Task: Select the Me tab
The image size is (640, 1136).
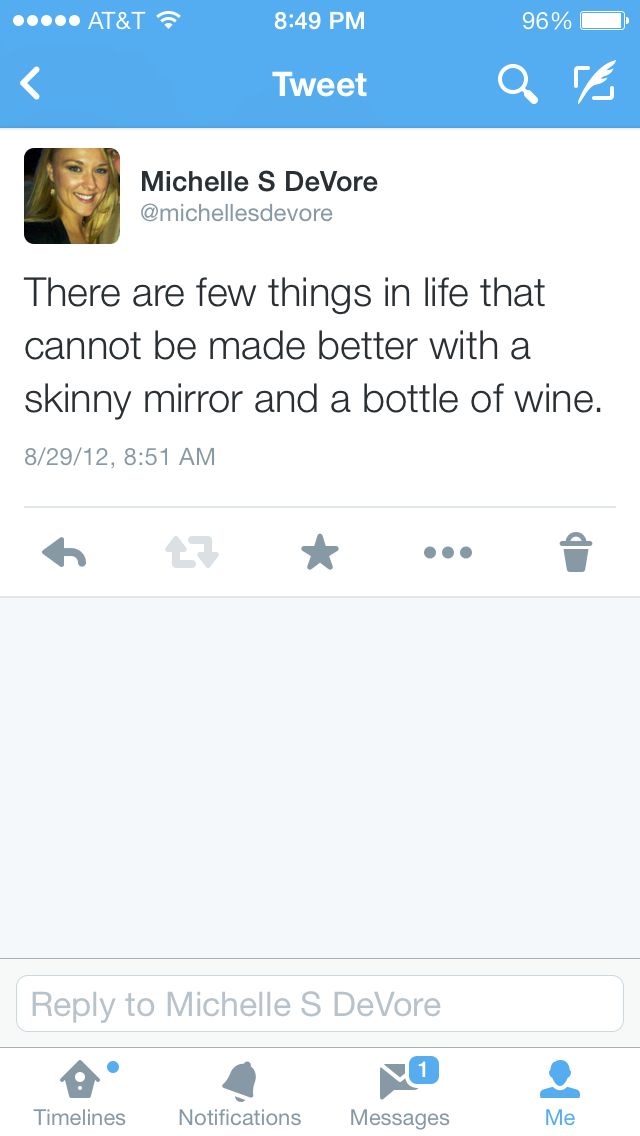Action: pos(560,1092)
